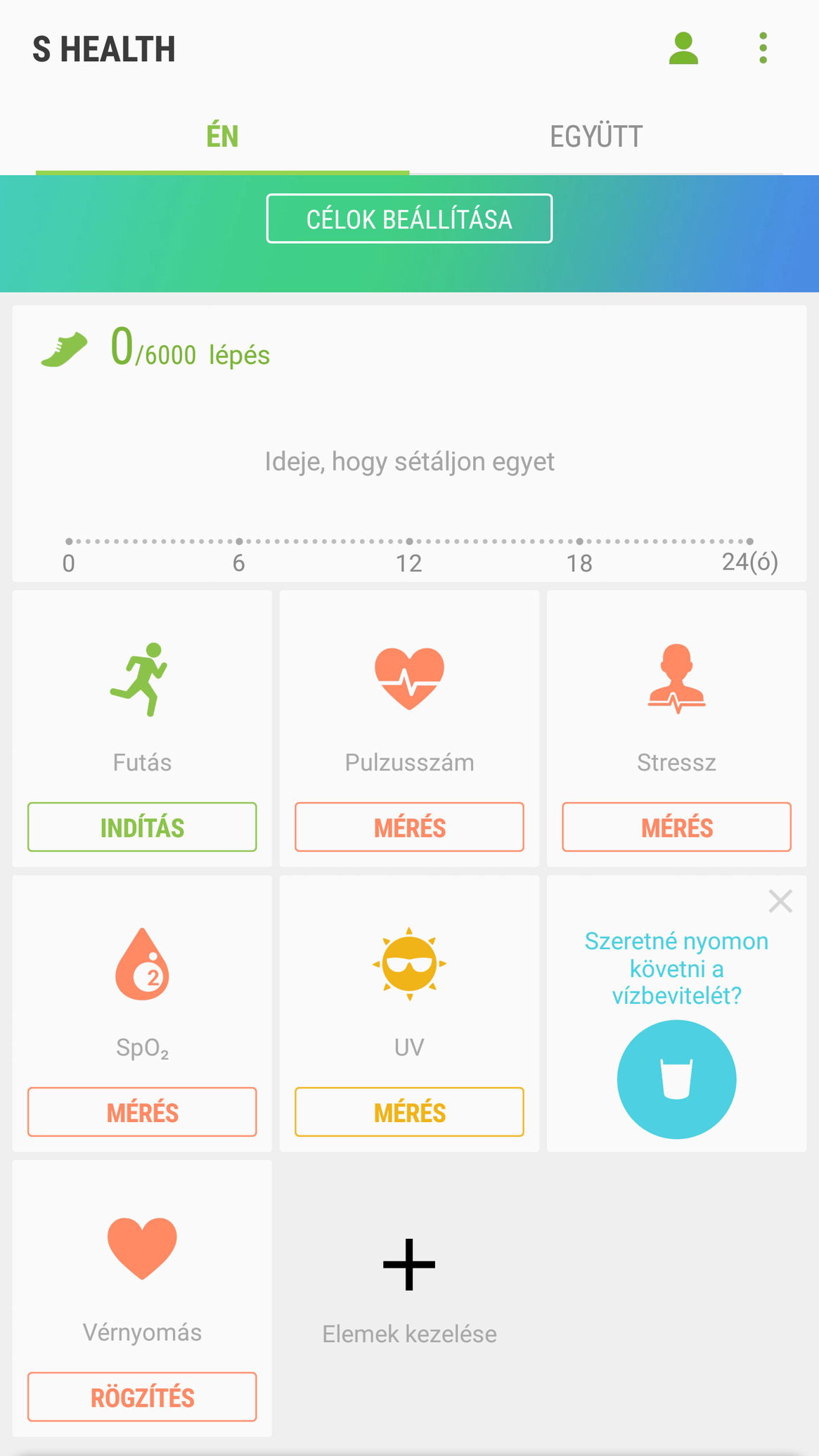819x1456 pixels.
Task: Select the ÉN tab
Action: [222, 136]
